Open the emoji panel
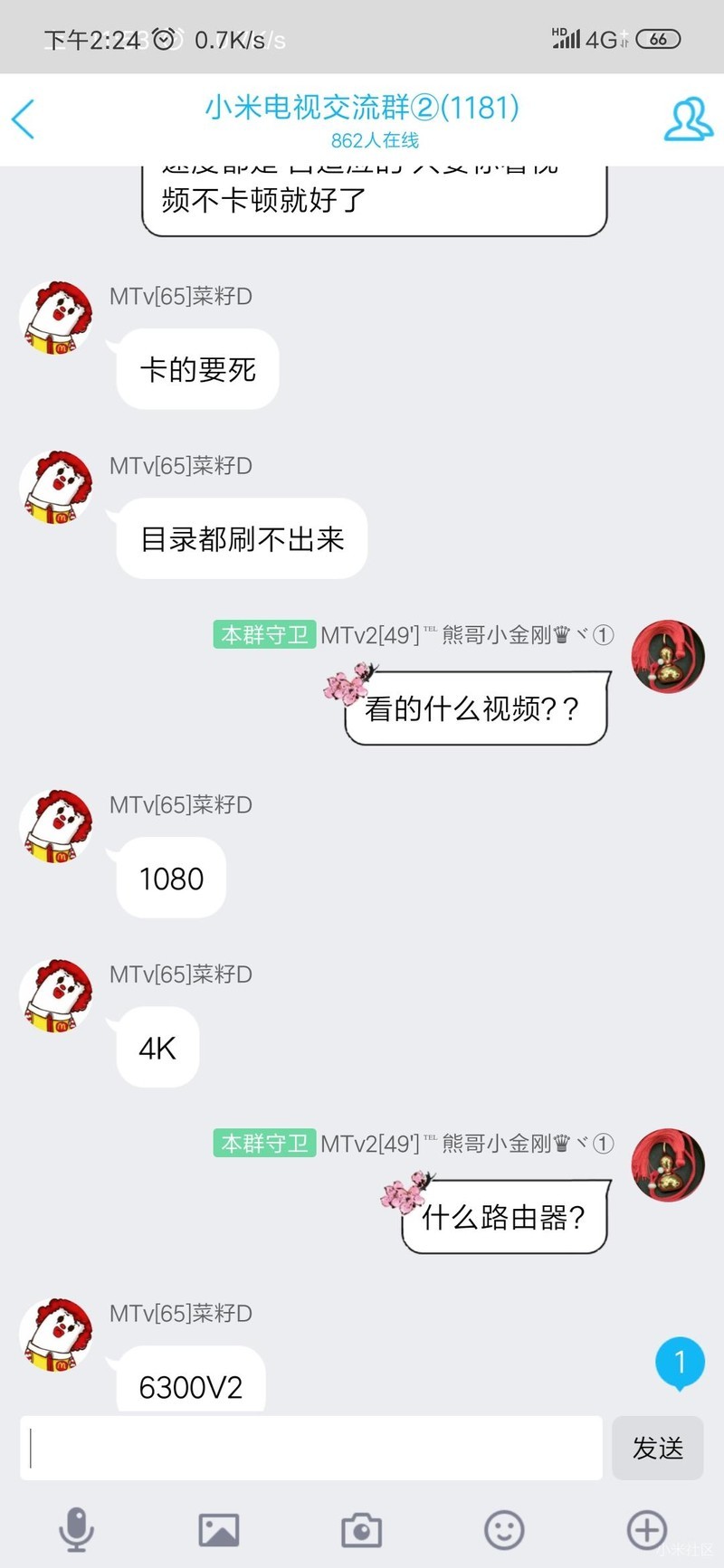The height and width of the screenshot is (1568, 724). [x=504, y=1530]
